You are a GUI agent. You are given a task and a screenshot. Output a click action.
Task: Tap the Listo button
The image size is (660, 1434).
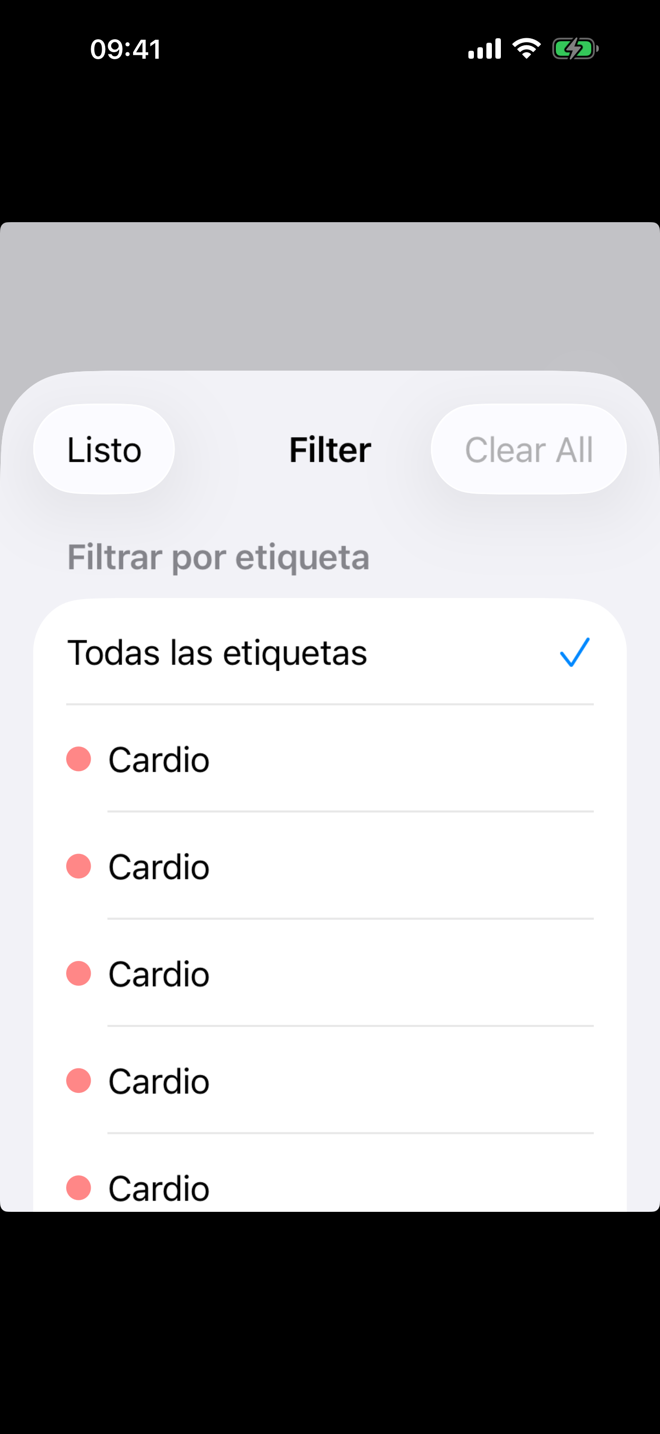[x=104, y=450]
